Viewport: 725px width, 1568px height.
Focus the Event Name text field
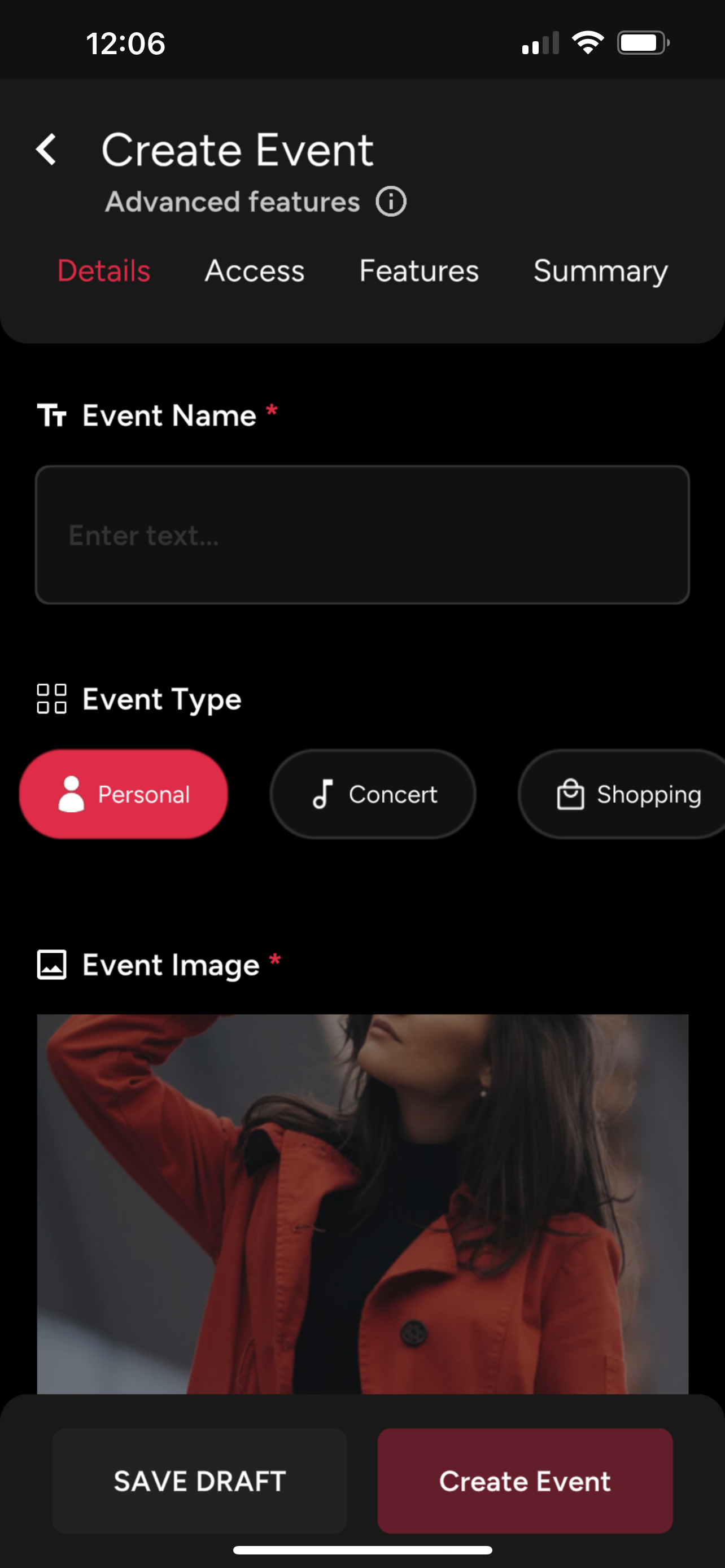[x=362, y=535]
